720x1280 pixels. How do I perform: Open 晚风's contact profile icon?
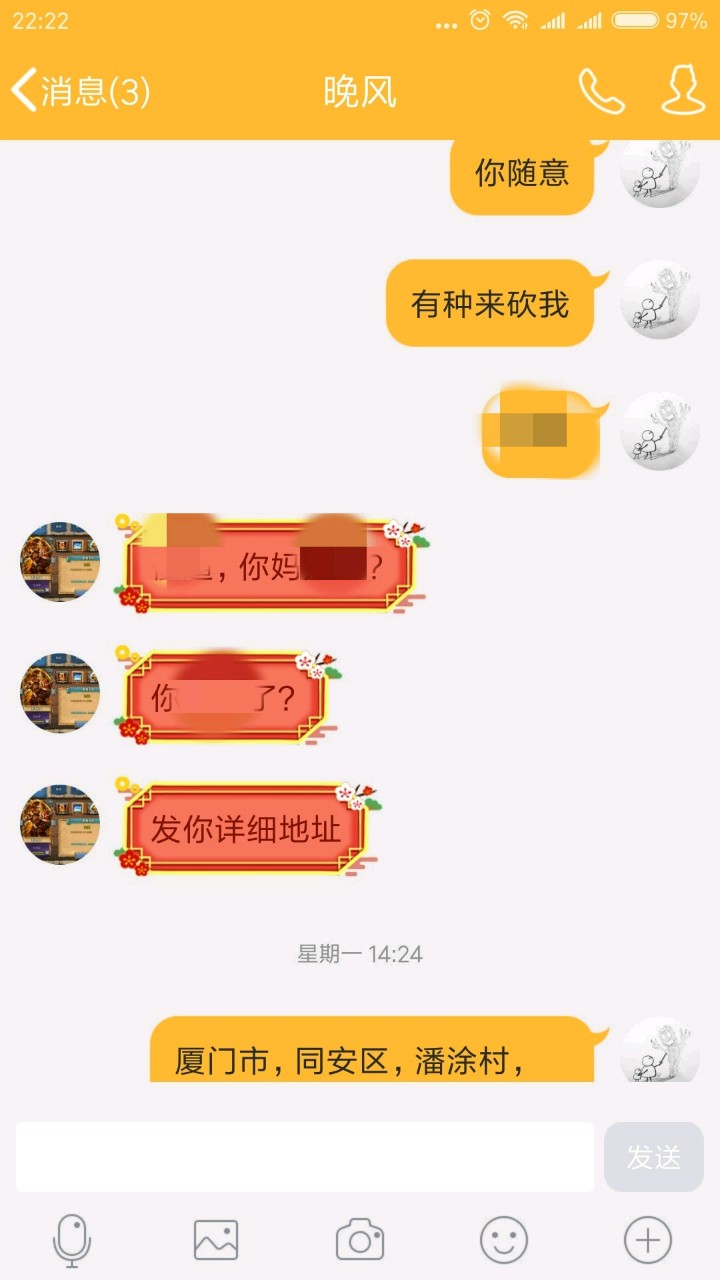point(684,92)
